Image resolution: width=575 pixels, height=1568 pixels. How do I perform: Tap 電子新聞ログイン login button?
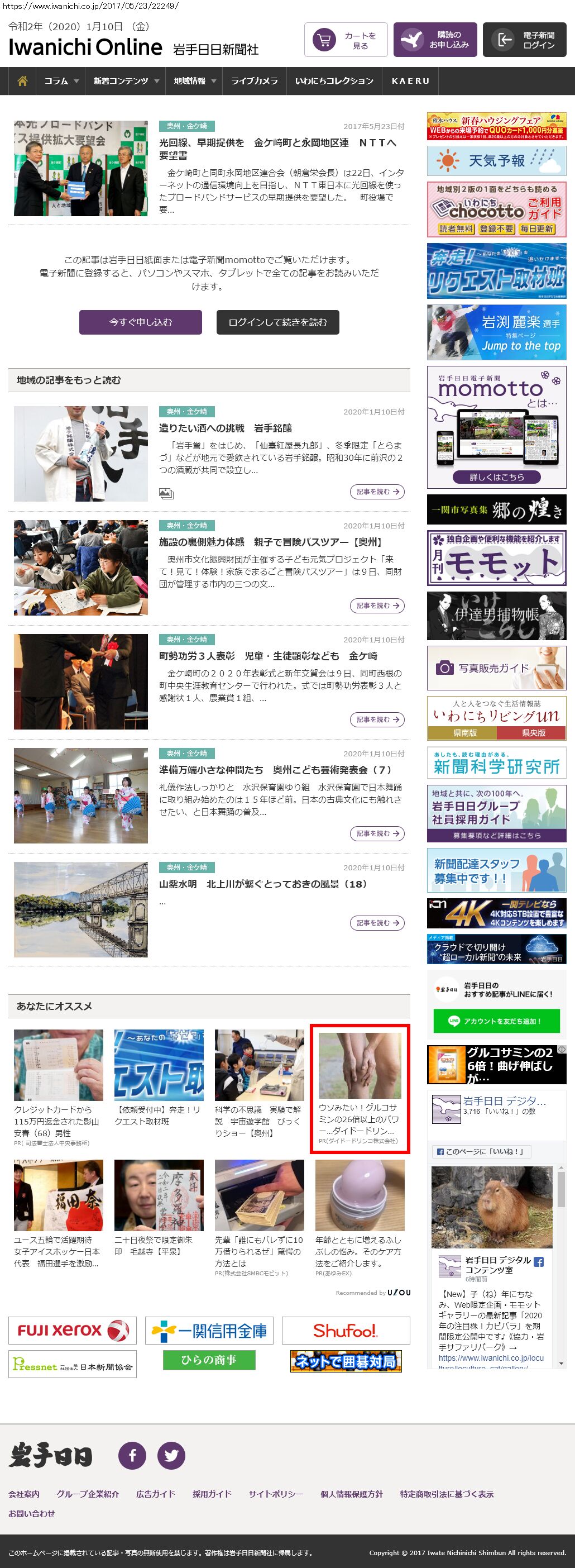[524, 40]
